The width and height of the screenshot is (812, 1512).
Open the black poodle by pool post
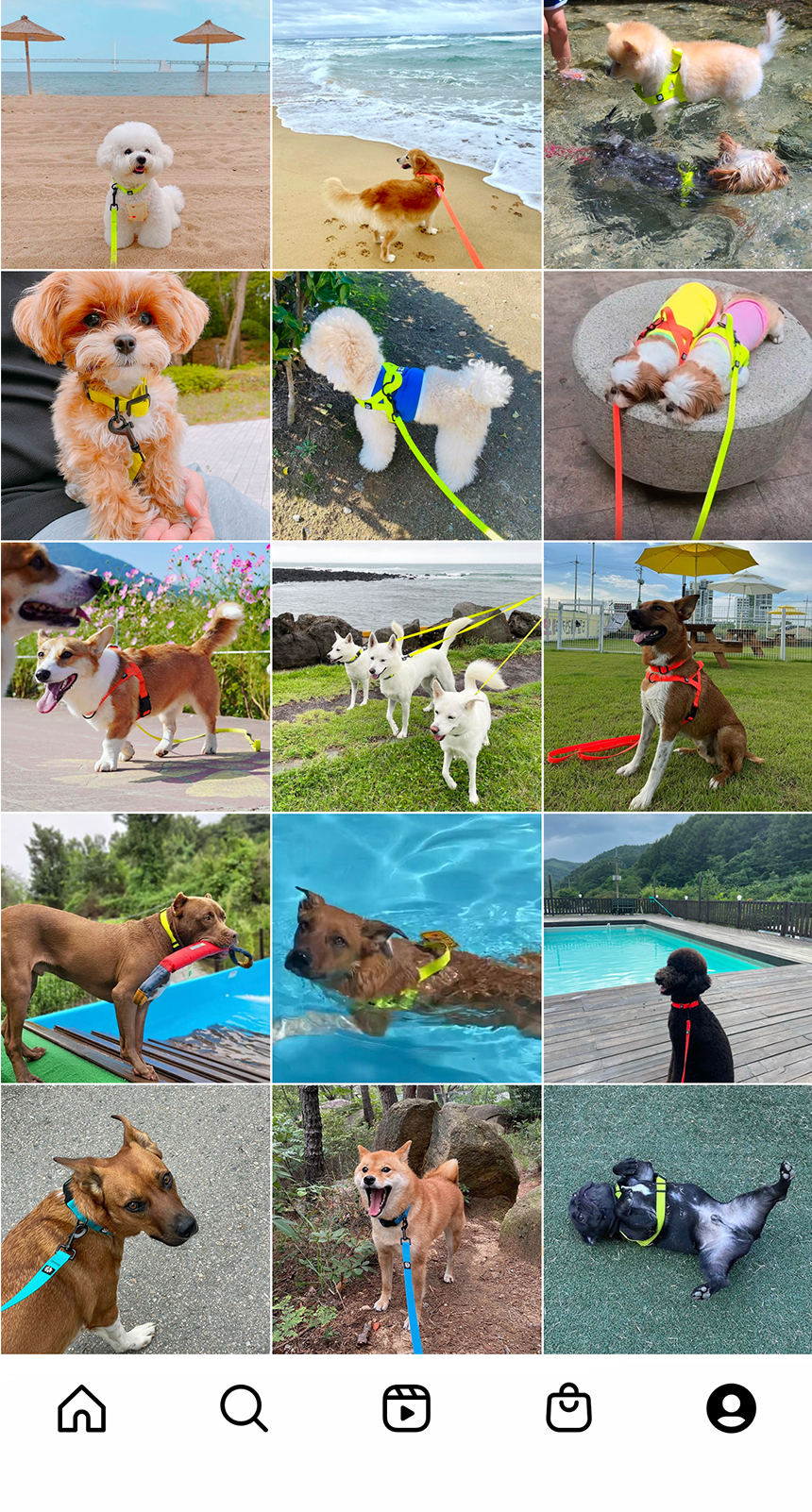click(x=677, y=948)
